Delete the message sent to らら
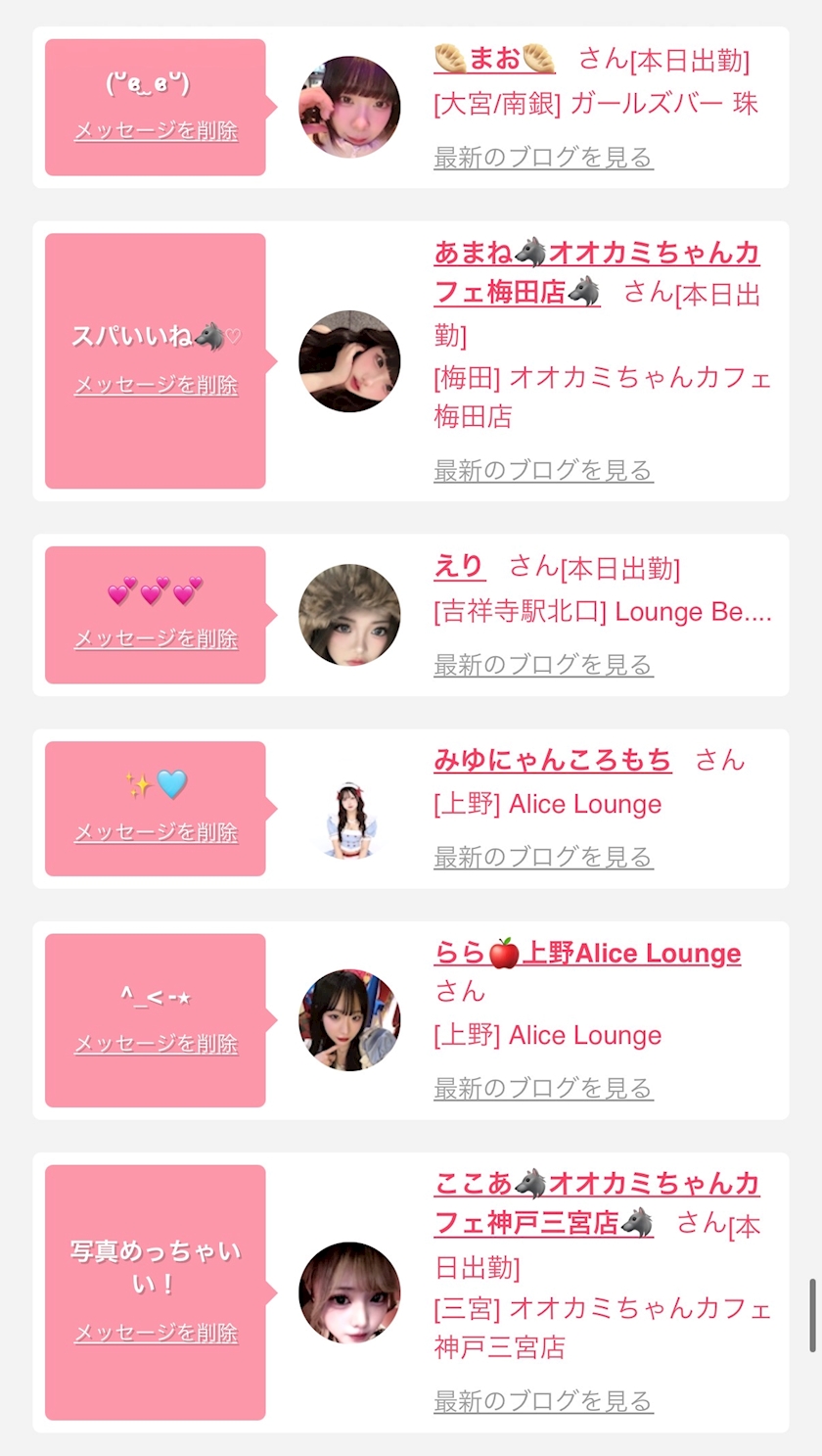 click(156, 1045)
